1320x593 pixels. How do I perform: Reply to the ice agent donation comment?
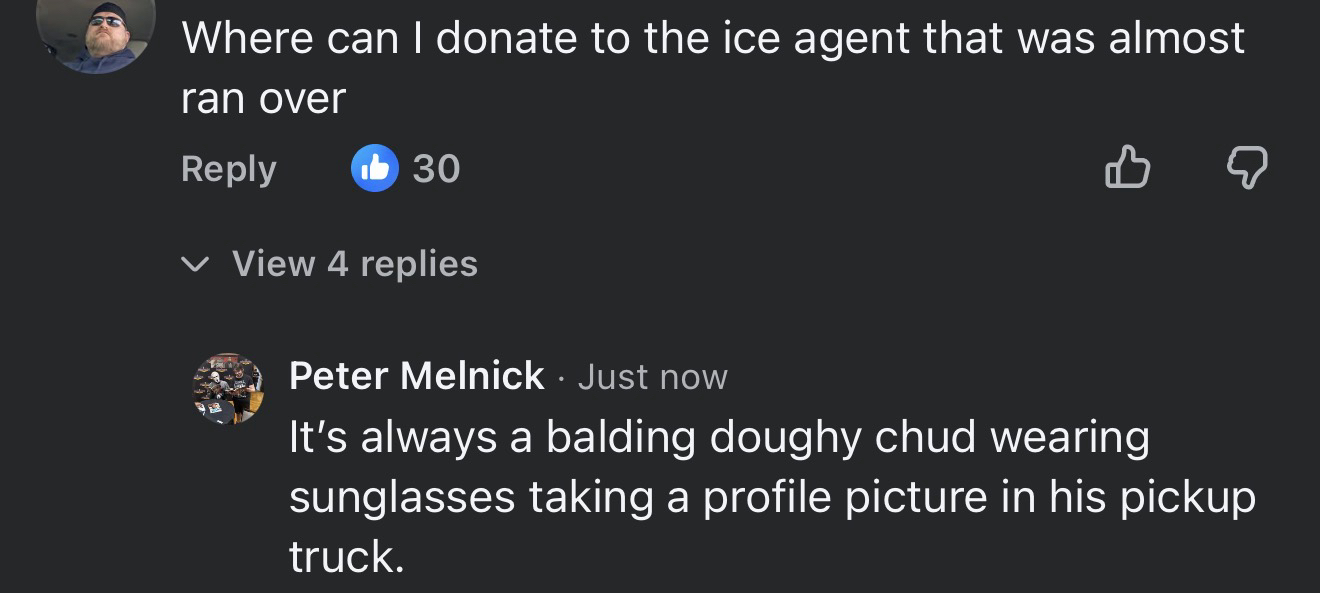click(228, 169)
